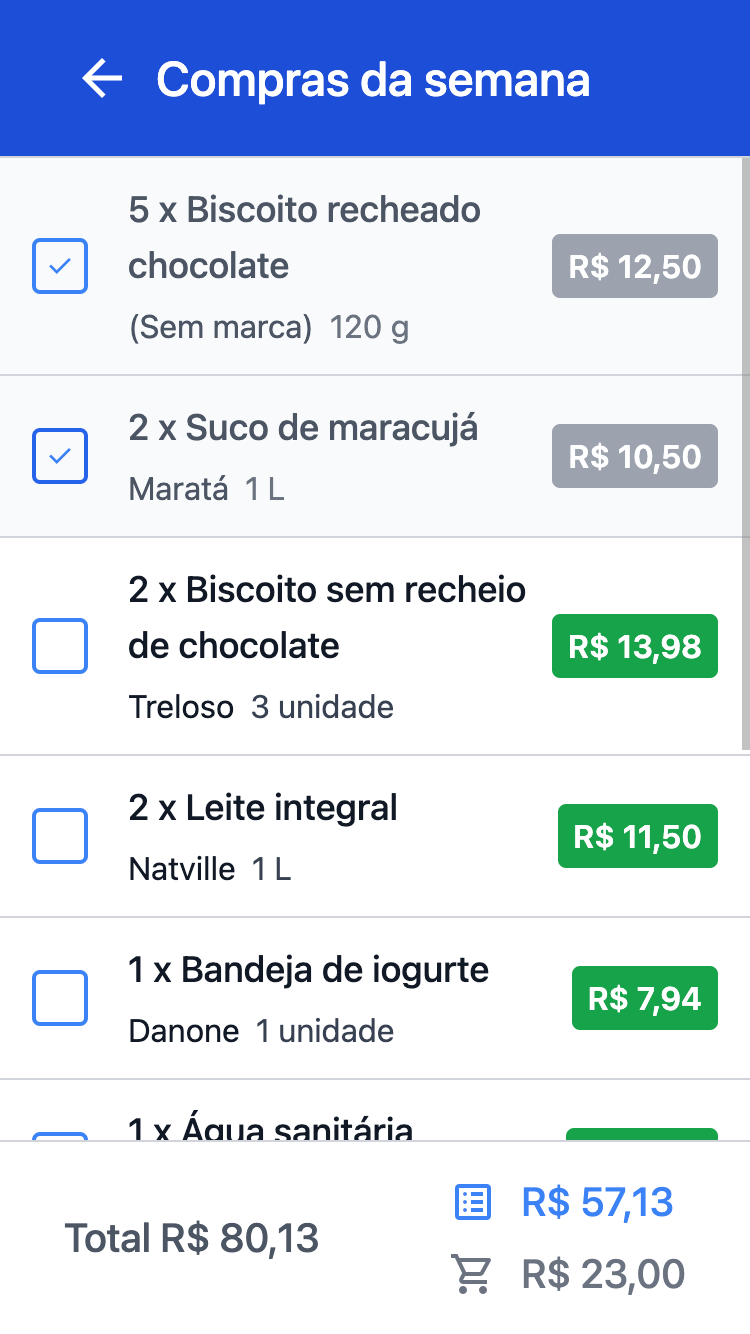Check the Biscoito sem recheio de chocolate item

coord(60,646)
